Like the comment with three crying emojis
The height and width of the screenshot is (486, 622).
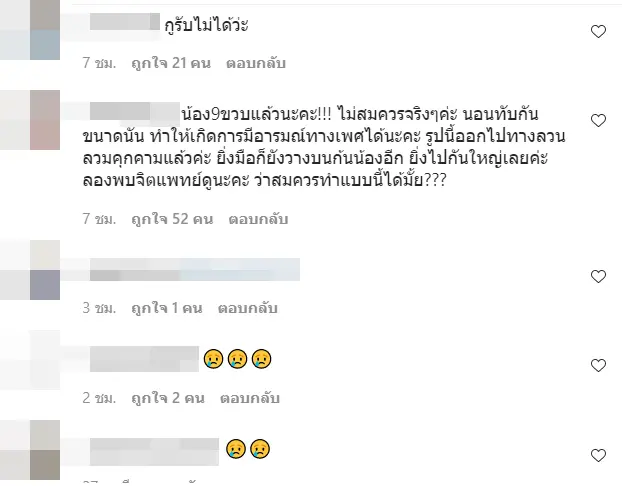pos(598,363)
